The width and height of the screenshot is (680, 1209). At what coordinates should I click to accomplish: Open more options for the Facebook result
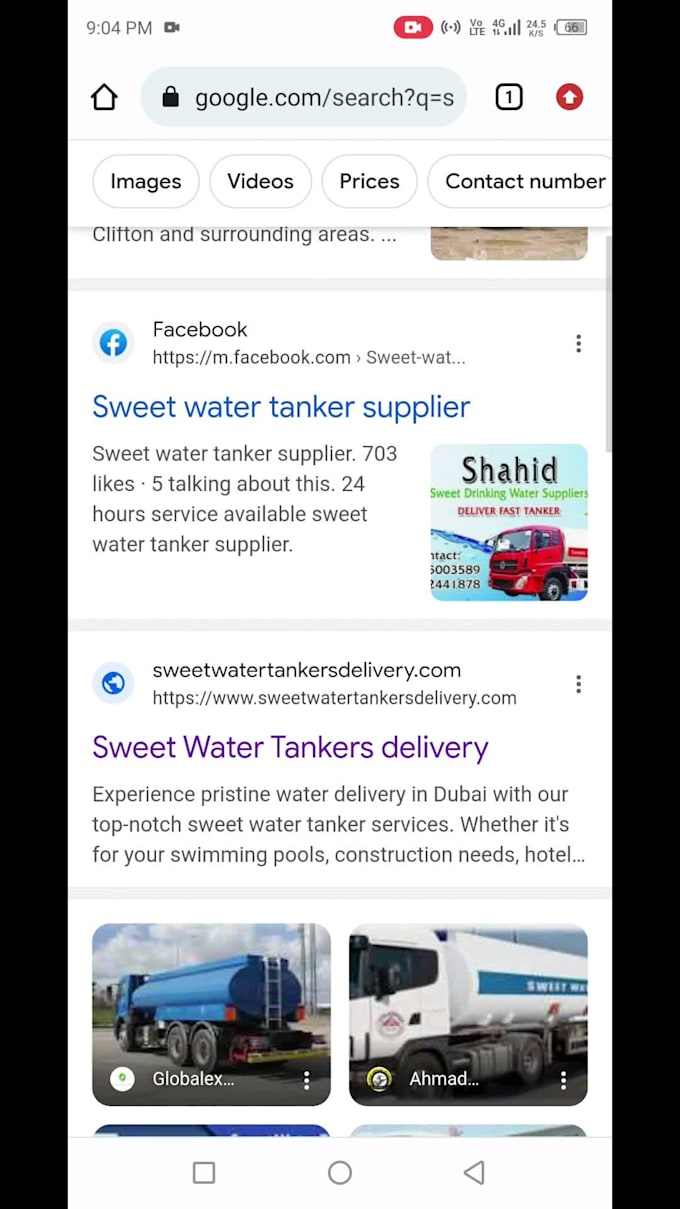[x=578, y=344]
